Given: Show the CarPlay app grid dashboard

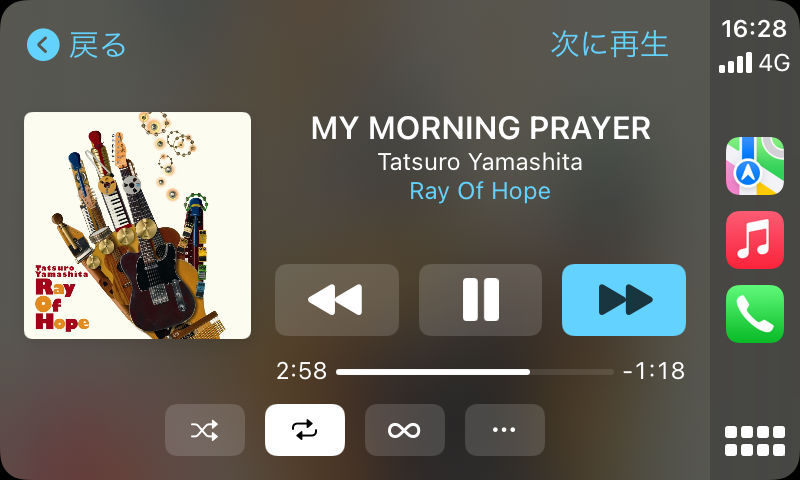Looking at the screenshot, I should 755,441.
